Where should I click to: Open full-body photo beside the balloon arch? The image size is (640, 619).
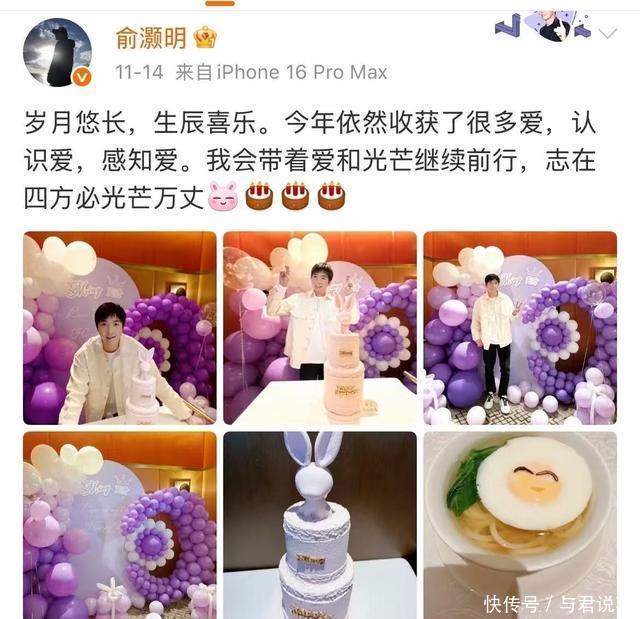[x=519, y=327]
